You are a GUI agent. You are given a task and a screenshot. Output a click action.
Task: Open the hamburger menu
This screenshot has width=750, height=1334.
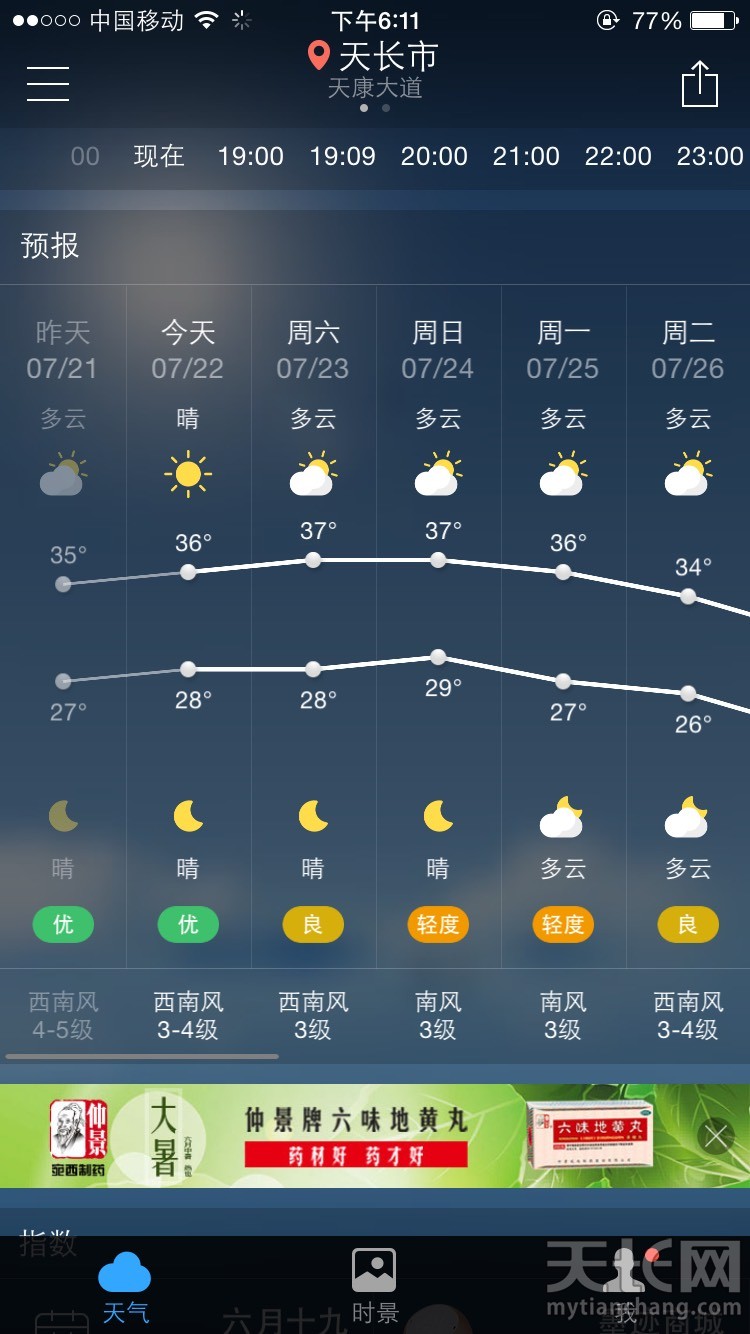pos(47,83)
